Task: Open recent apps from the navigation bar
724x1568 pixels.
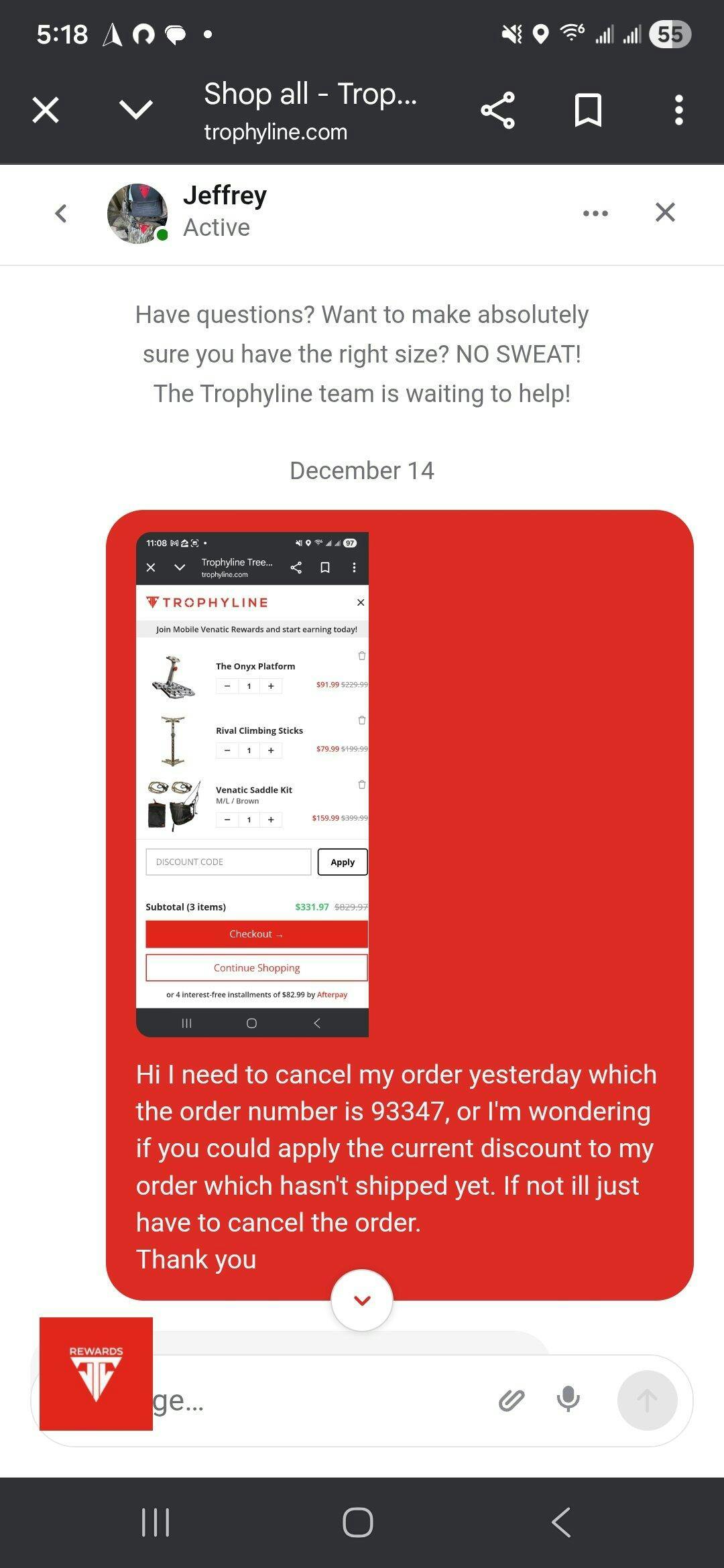Action: point(156,1522)
